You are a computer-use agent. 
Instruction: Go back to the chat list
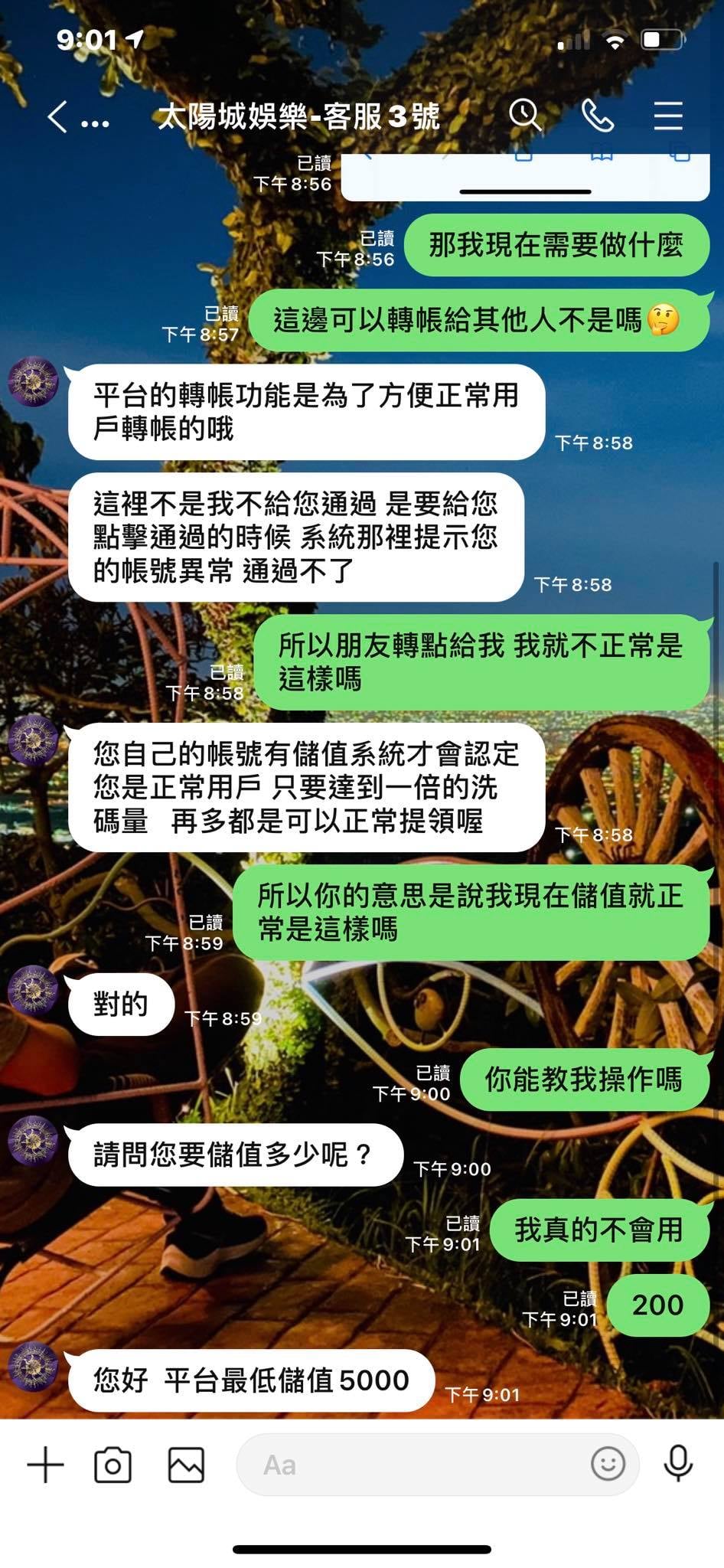click(x=58, y=117)
